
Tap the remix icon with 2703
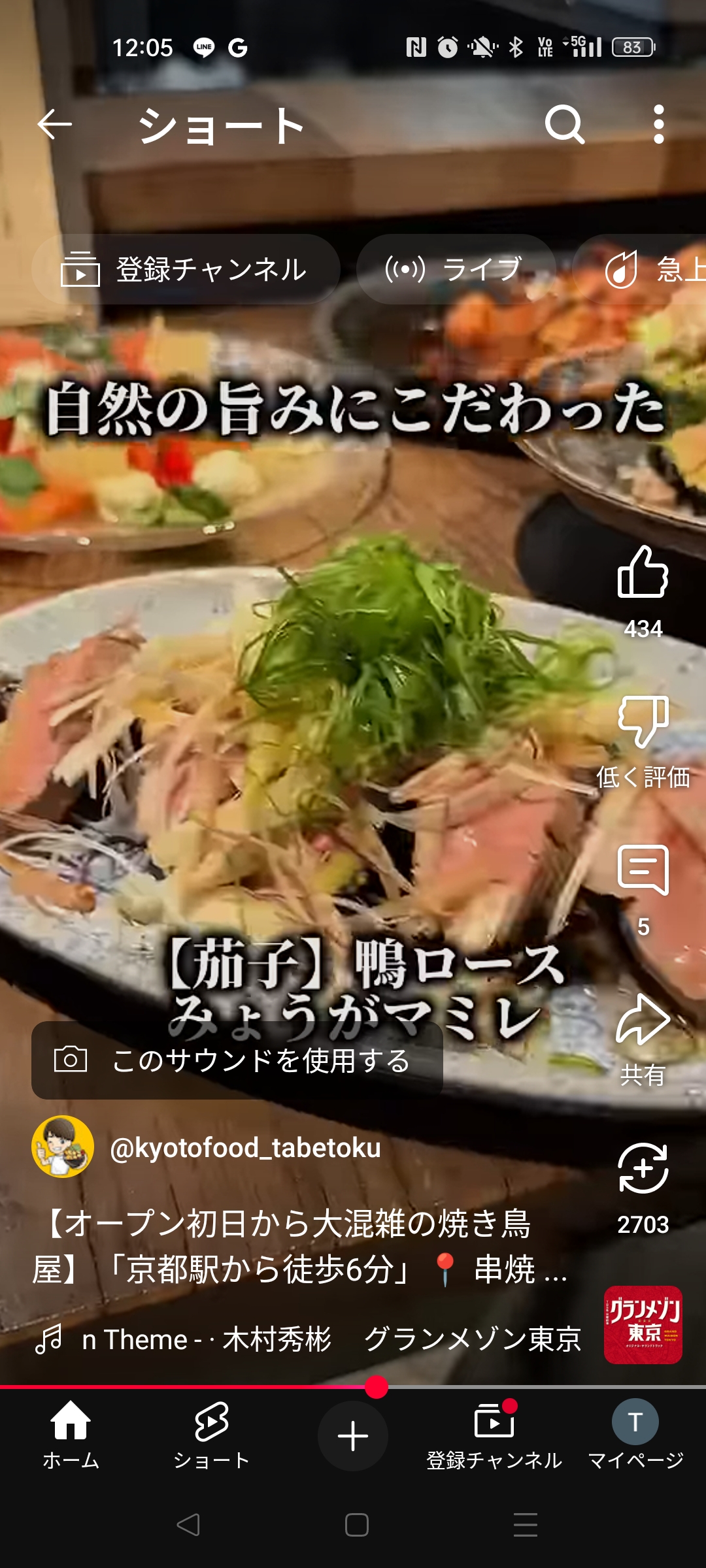tap(643, 1168)
